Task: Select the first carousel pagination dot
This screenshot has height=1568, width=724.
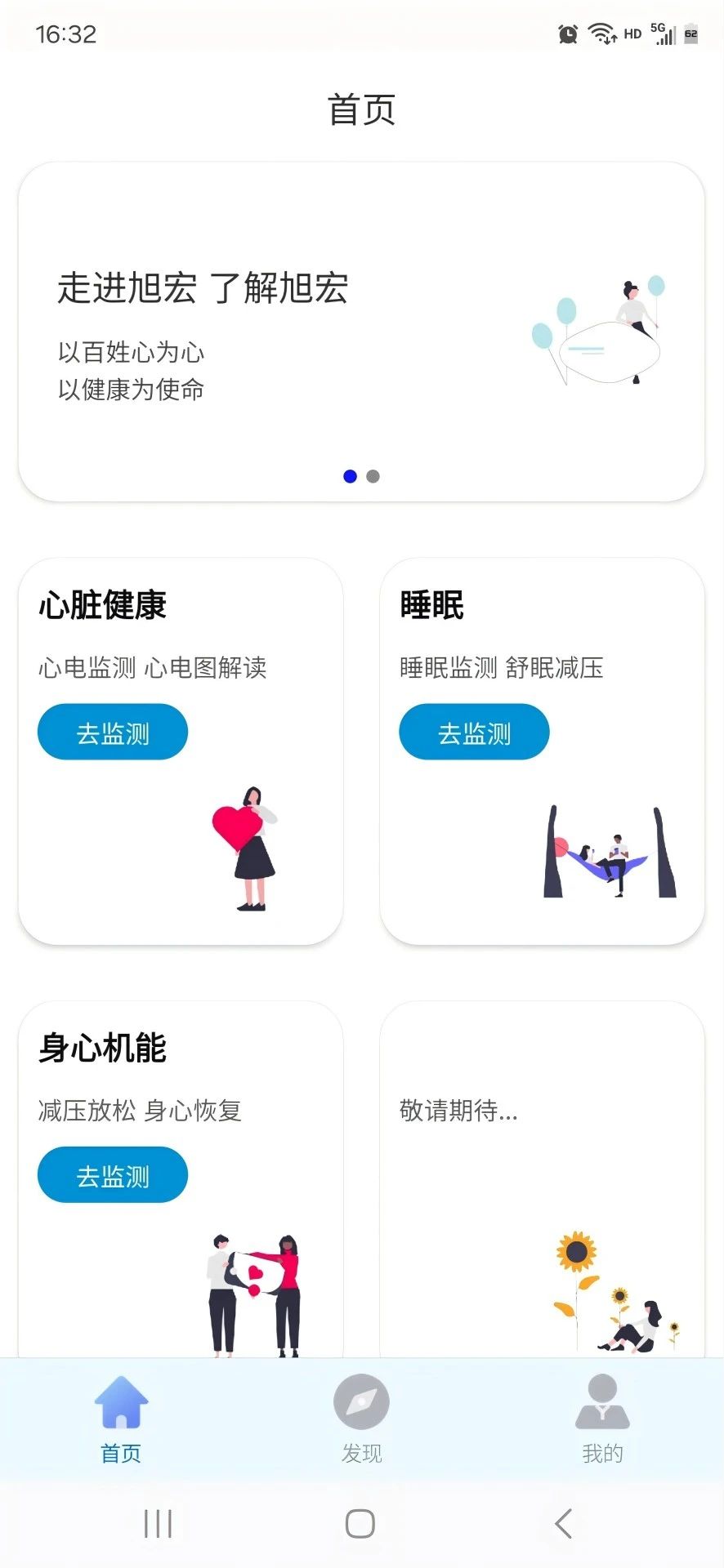Action: point(351,476)
